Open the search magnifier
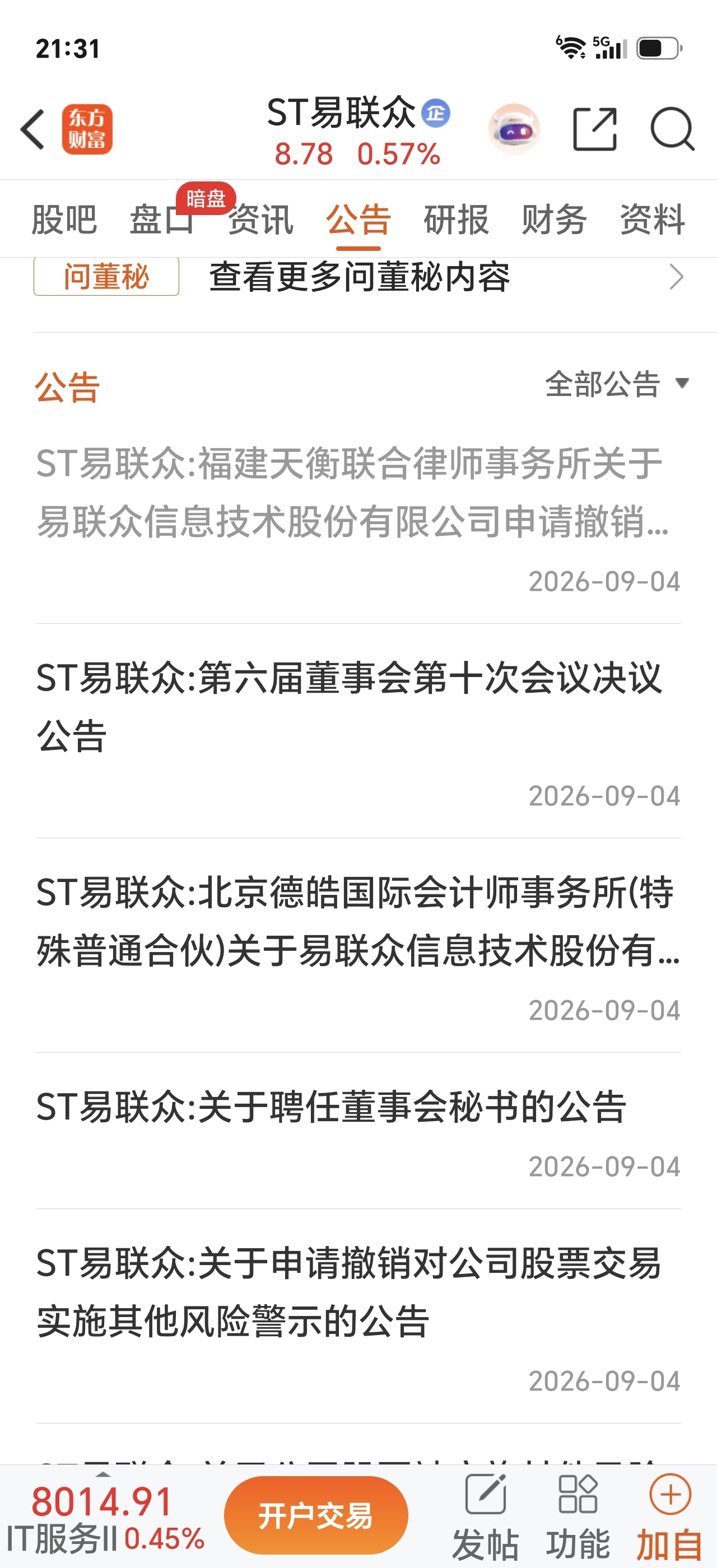717x1568 pixels. click(x=672, y=129)
